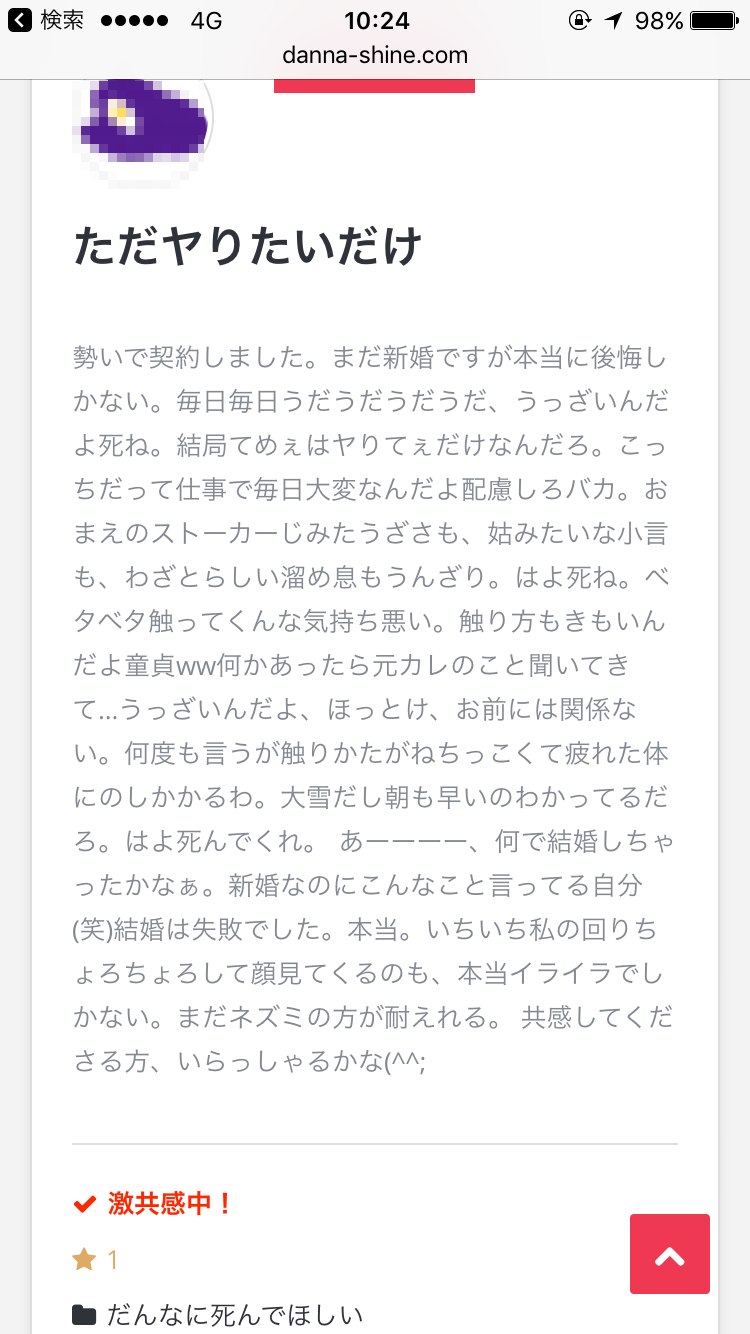This screenshot has width=750, height=1334.
Task: Tap the danna-shine.com address bar
Action: click(x=375, y=55)
